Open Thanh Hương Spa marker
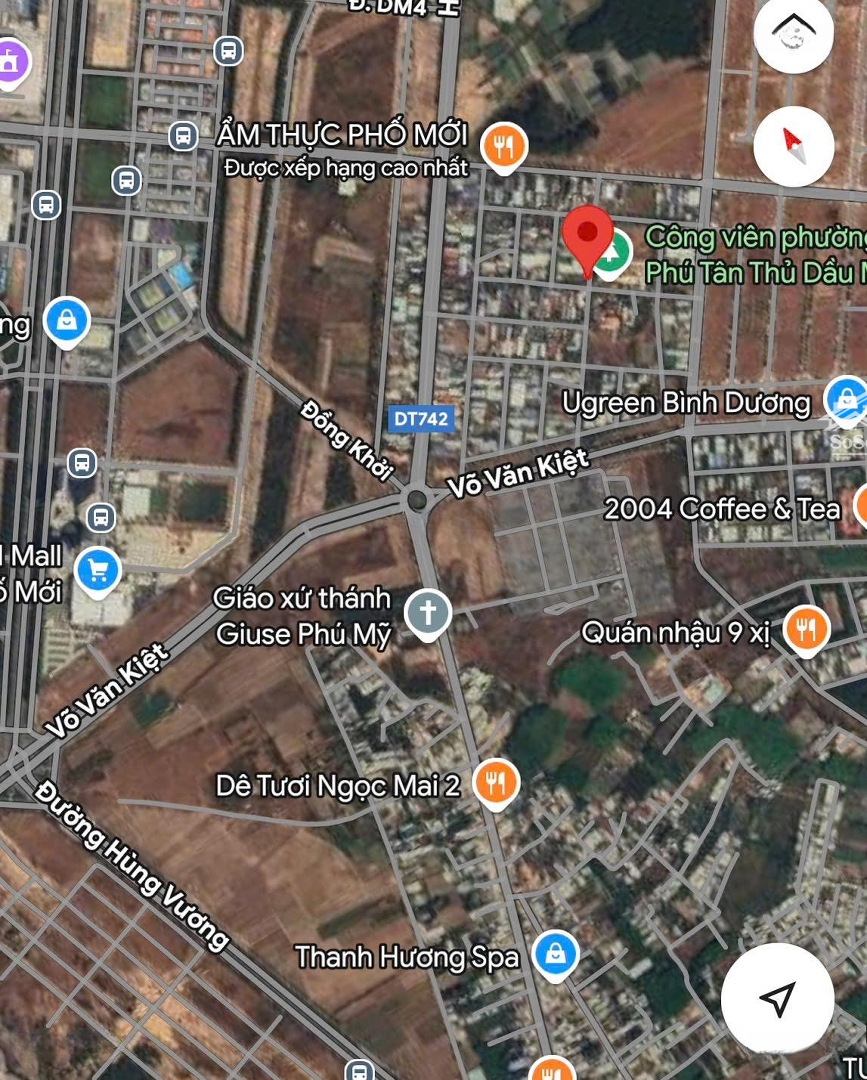867x1080 pixels. coord(555,955)
